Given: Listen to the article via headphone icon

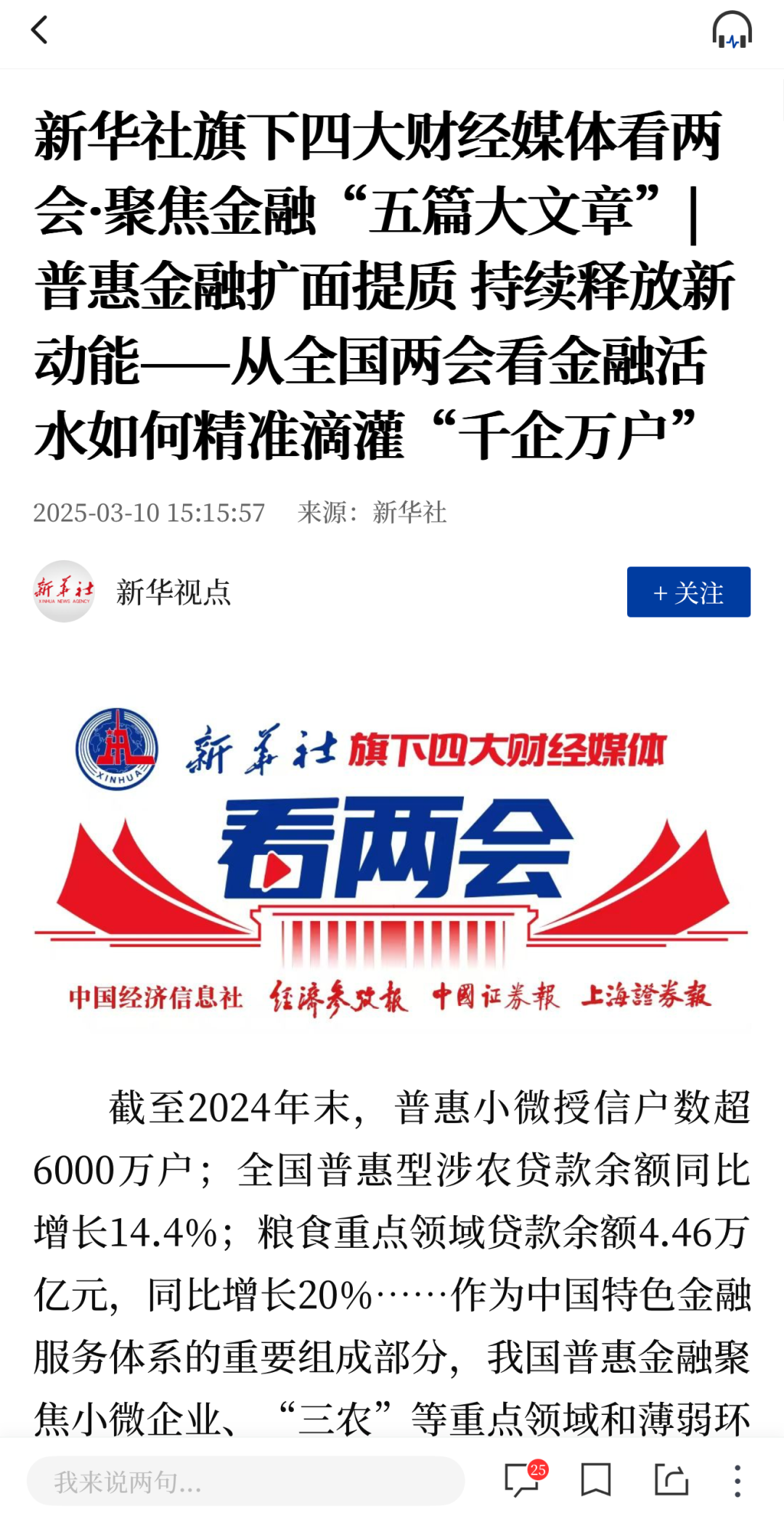Looking at the screenshot, I should 731,31.
